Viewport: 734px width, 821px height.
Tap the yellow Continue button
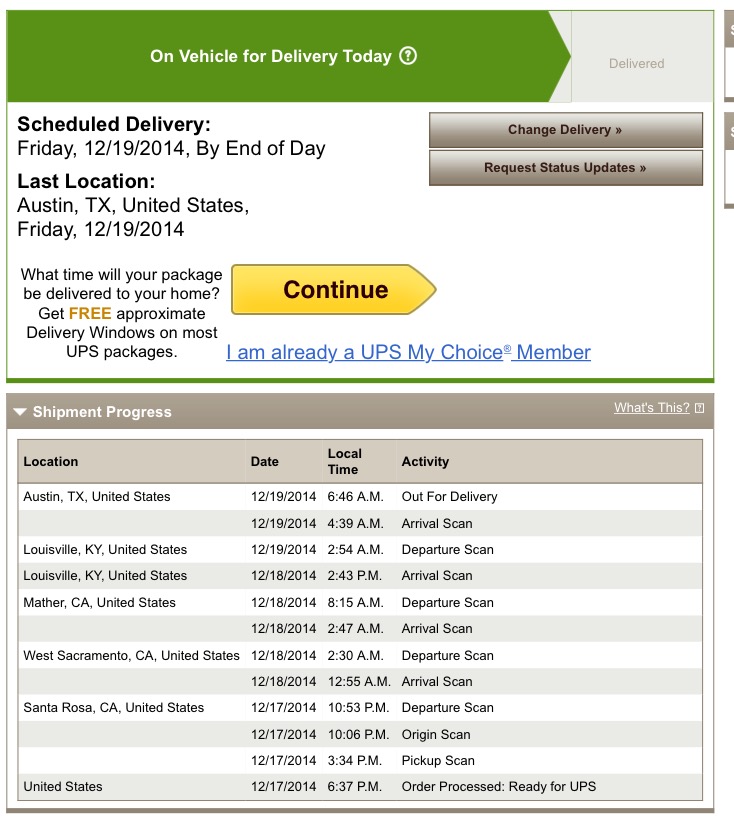[334, 290]
